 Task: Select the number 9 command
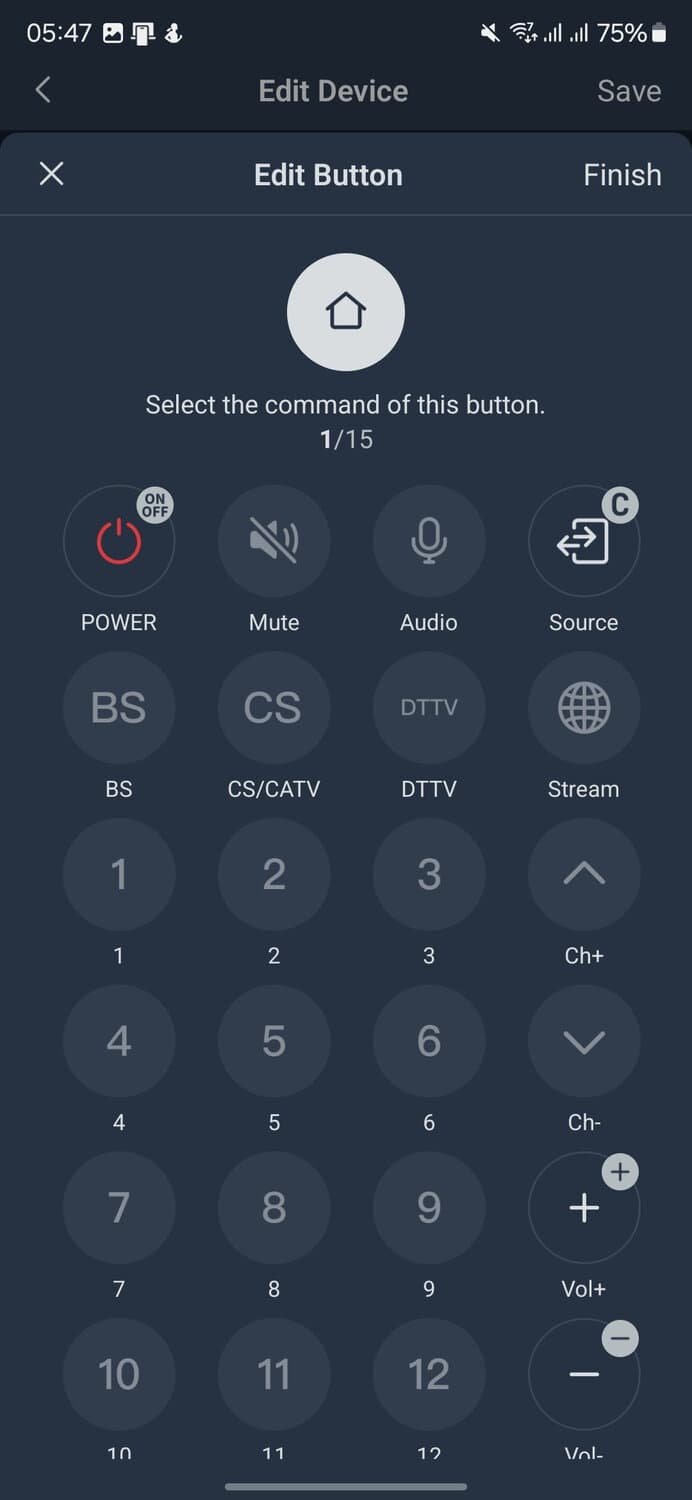click(429, 1207)
